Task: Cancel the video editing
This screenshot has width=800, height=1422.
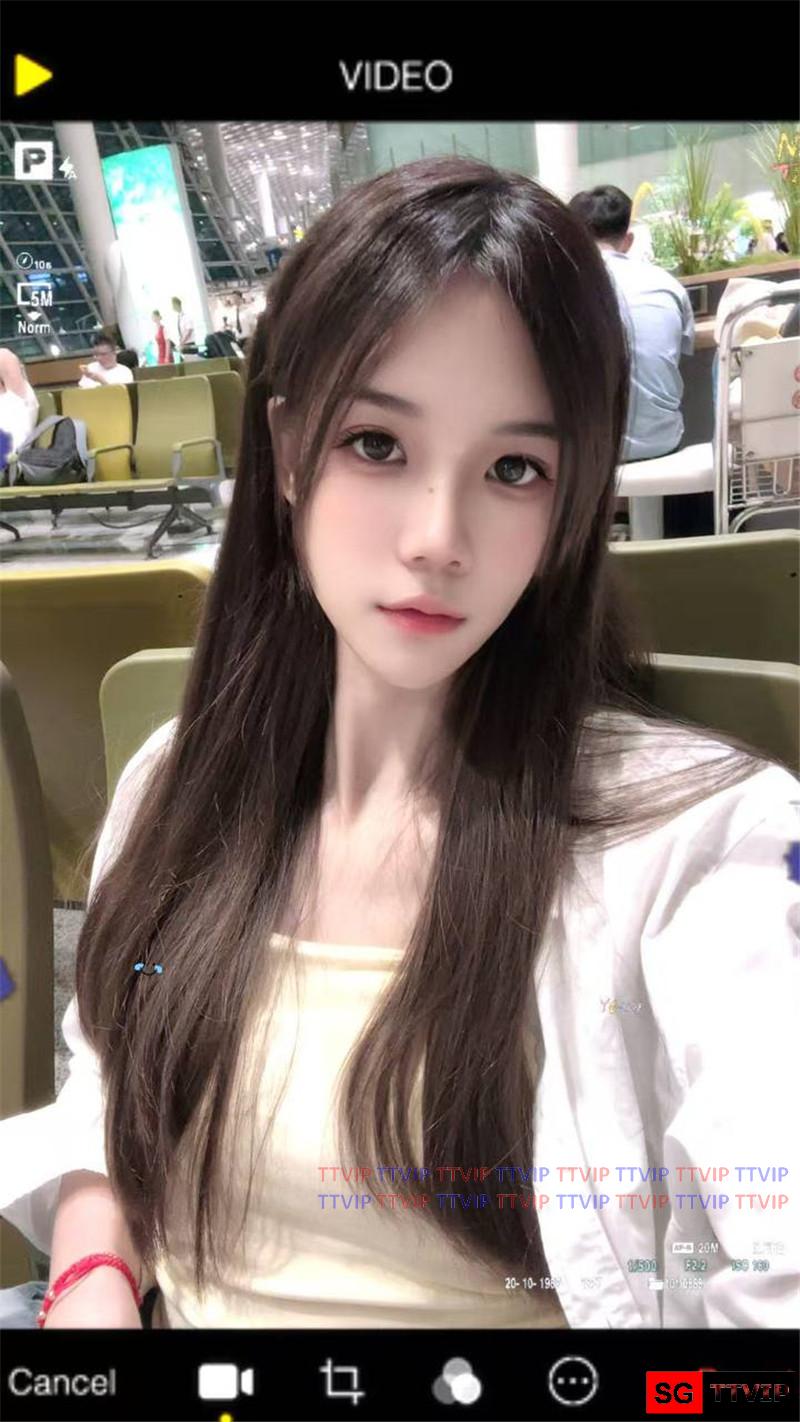Action: coord(62,1382)
